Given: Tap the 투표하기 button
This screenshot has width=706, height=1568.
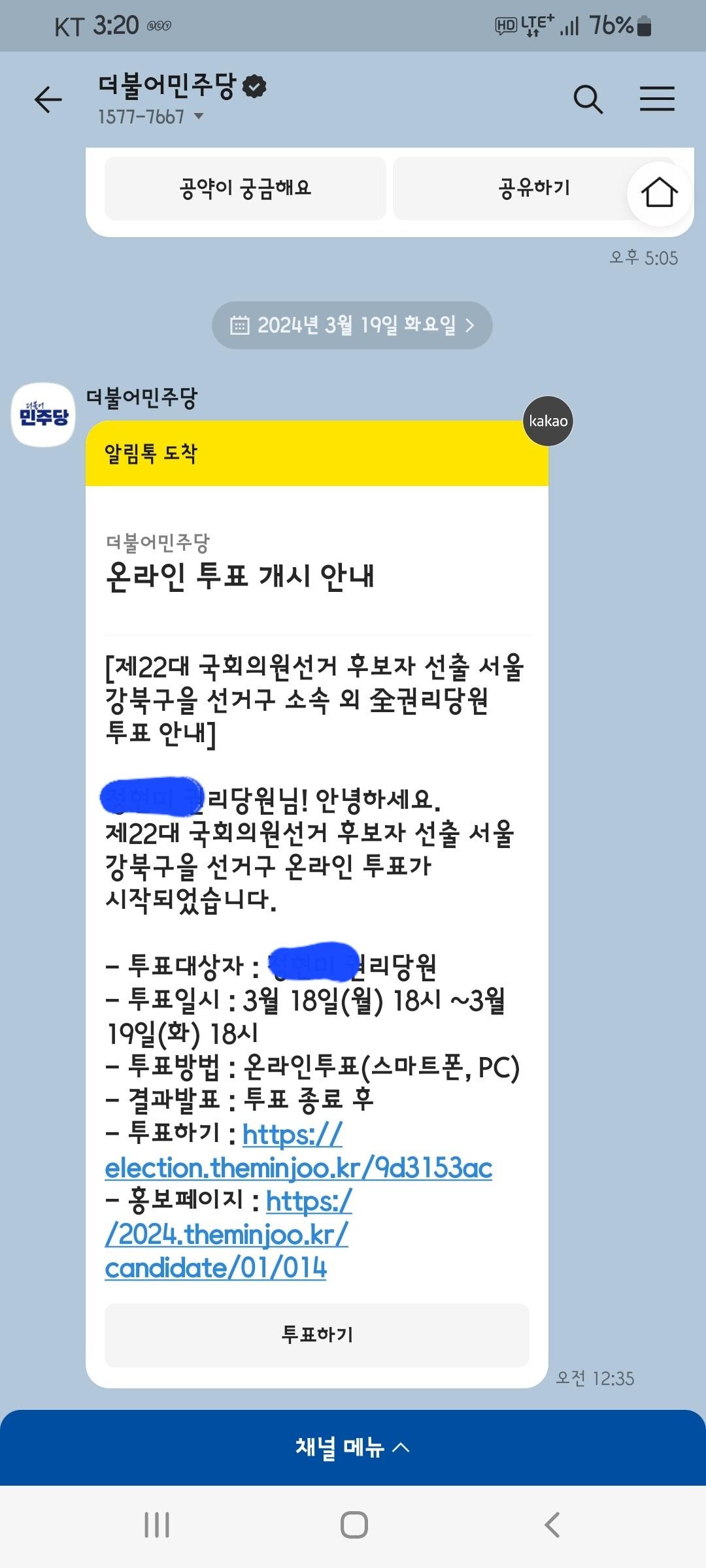Looking at the screenshot, I should click(317, 1335).
